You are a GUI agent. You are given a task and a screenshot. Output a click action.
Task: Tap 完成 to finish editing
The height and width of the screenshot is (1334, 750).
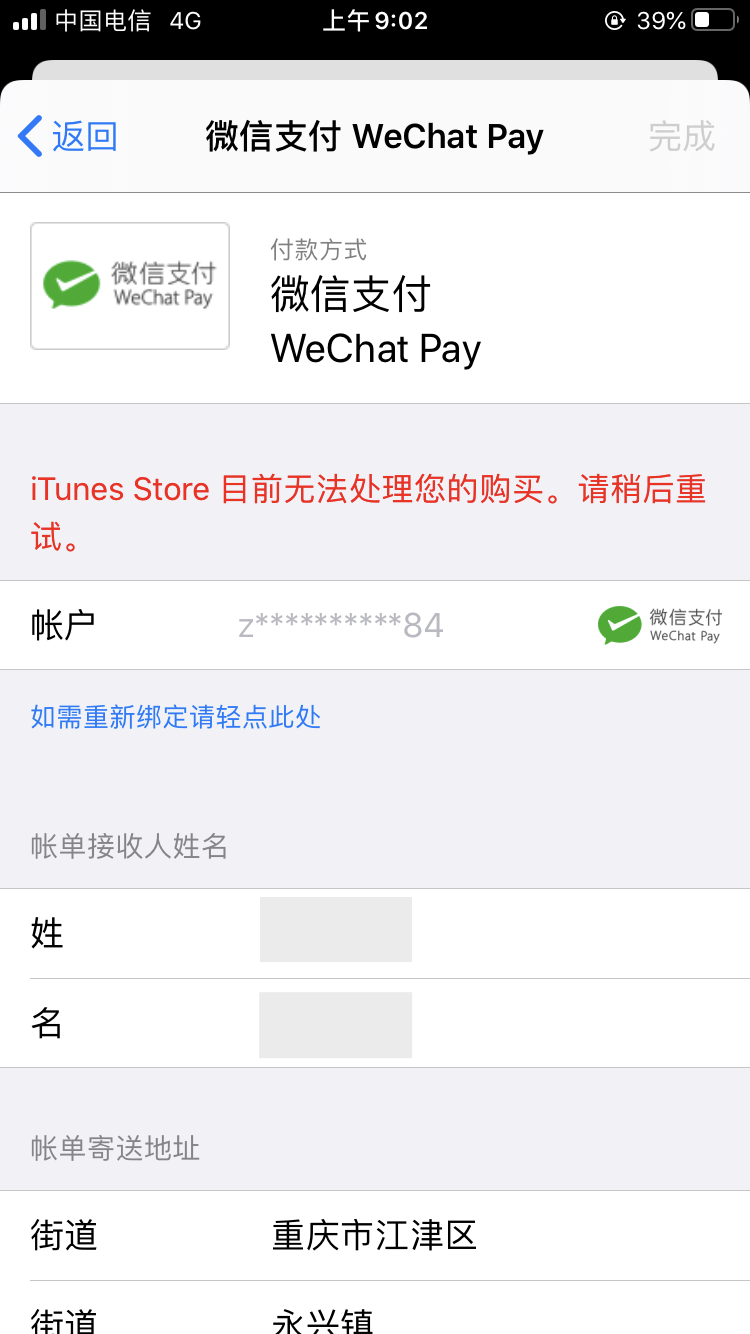click(x=681, y=137)
